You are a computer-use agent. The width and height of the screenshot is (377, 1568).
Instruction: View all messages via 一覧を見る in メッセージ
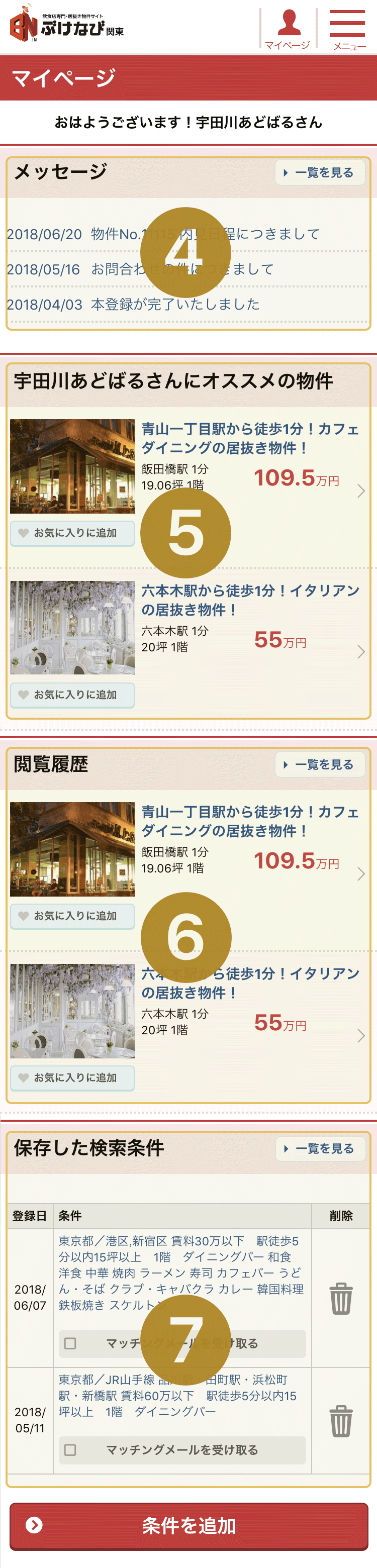tap(320, 172)
